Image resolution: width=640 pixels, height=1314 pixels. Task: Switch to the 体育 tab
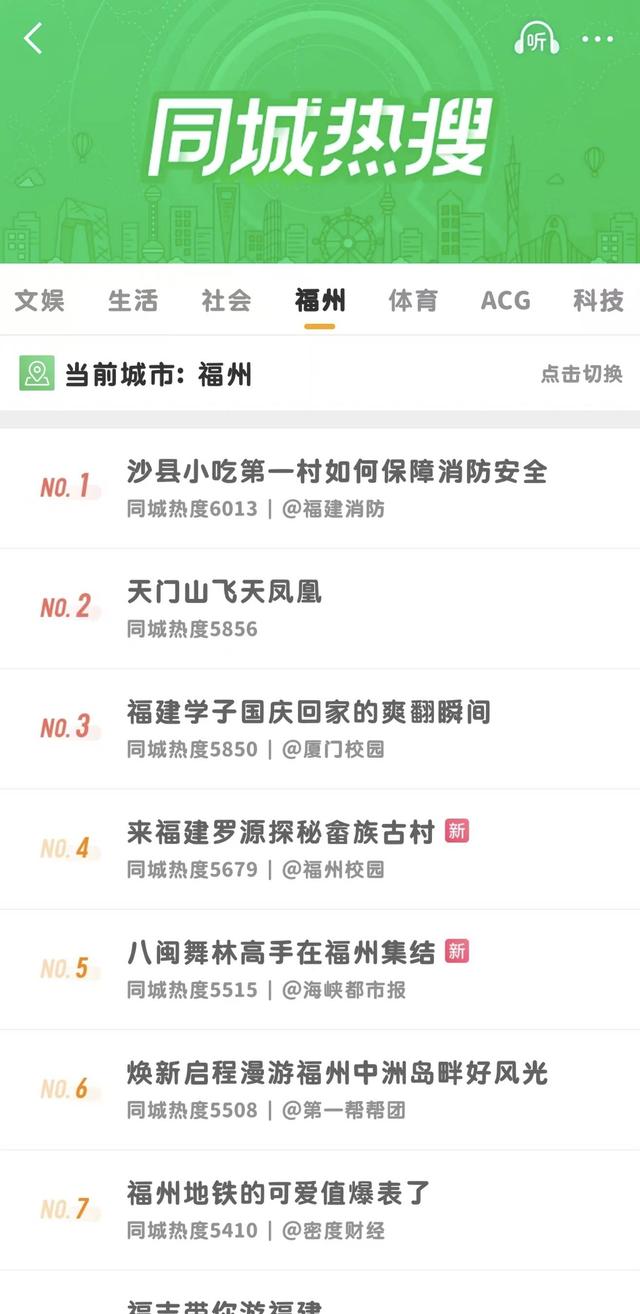(413, 300)
